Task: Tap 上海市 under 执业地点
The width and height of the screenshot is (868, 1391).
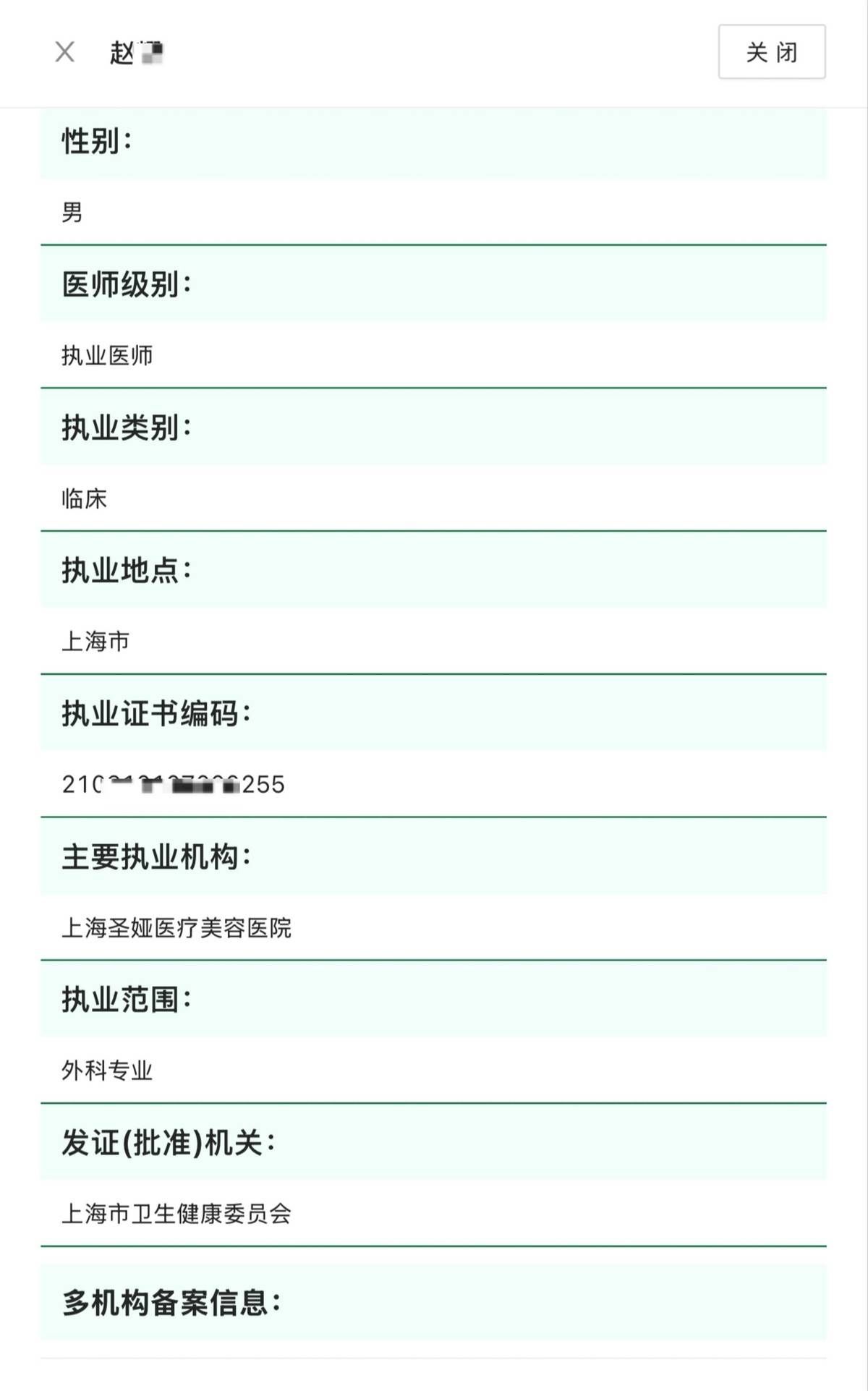Action: (96, 641)
